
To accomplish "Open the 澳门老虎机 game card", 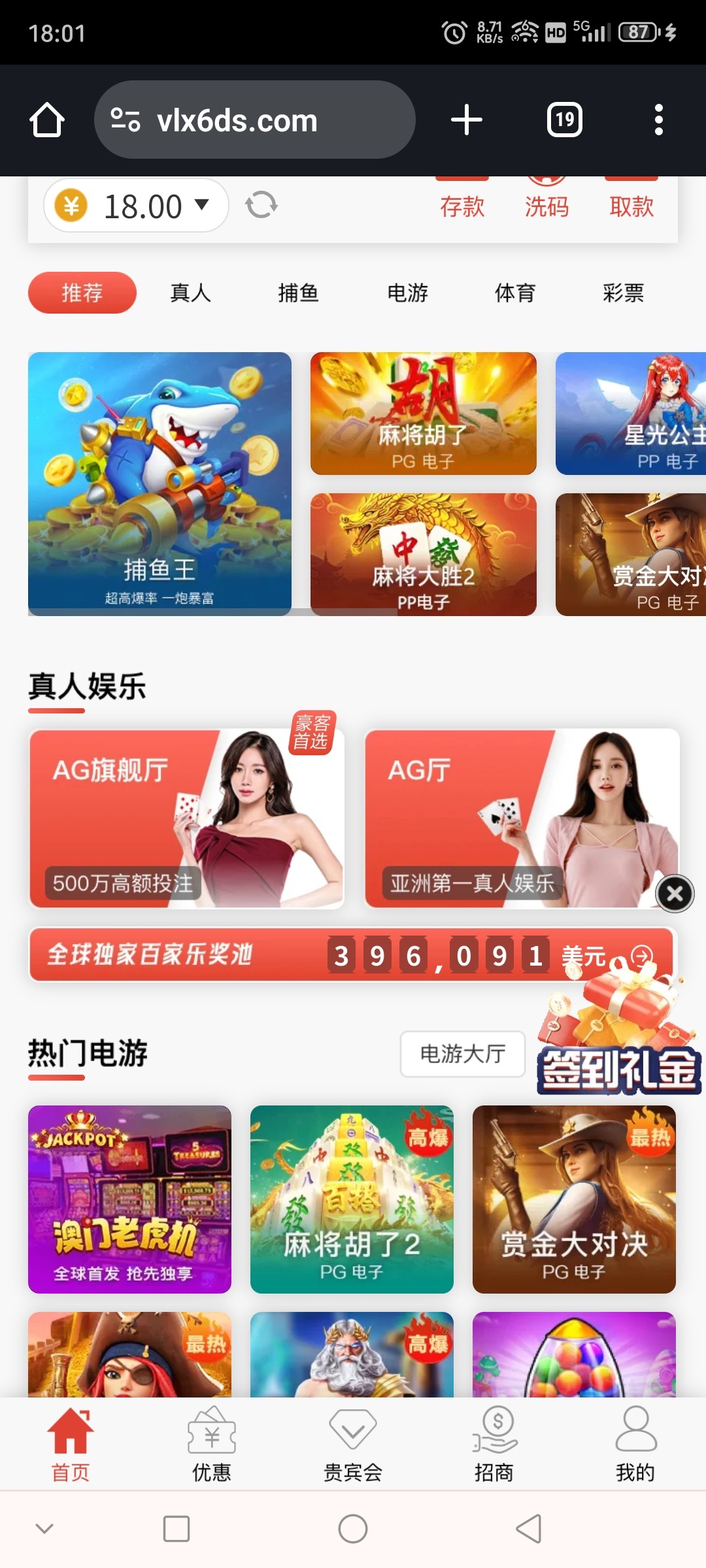I will [x=129, y=1199].
